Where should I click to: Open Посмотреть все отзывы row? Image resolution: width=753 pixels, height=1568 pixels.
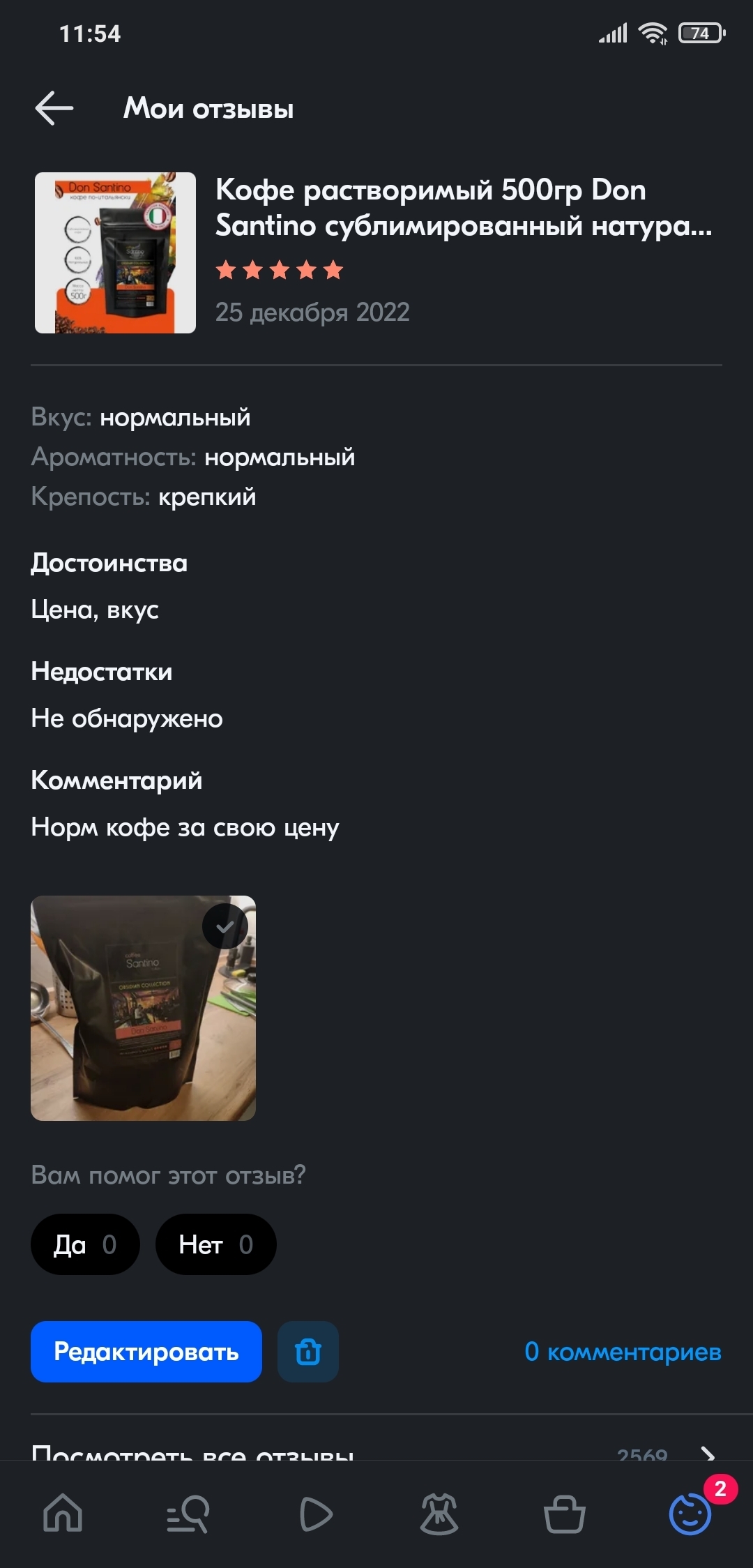[x=376, y=1449]
